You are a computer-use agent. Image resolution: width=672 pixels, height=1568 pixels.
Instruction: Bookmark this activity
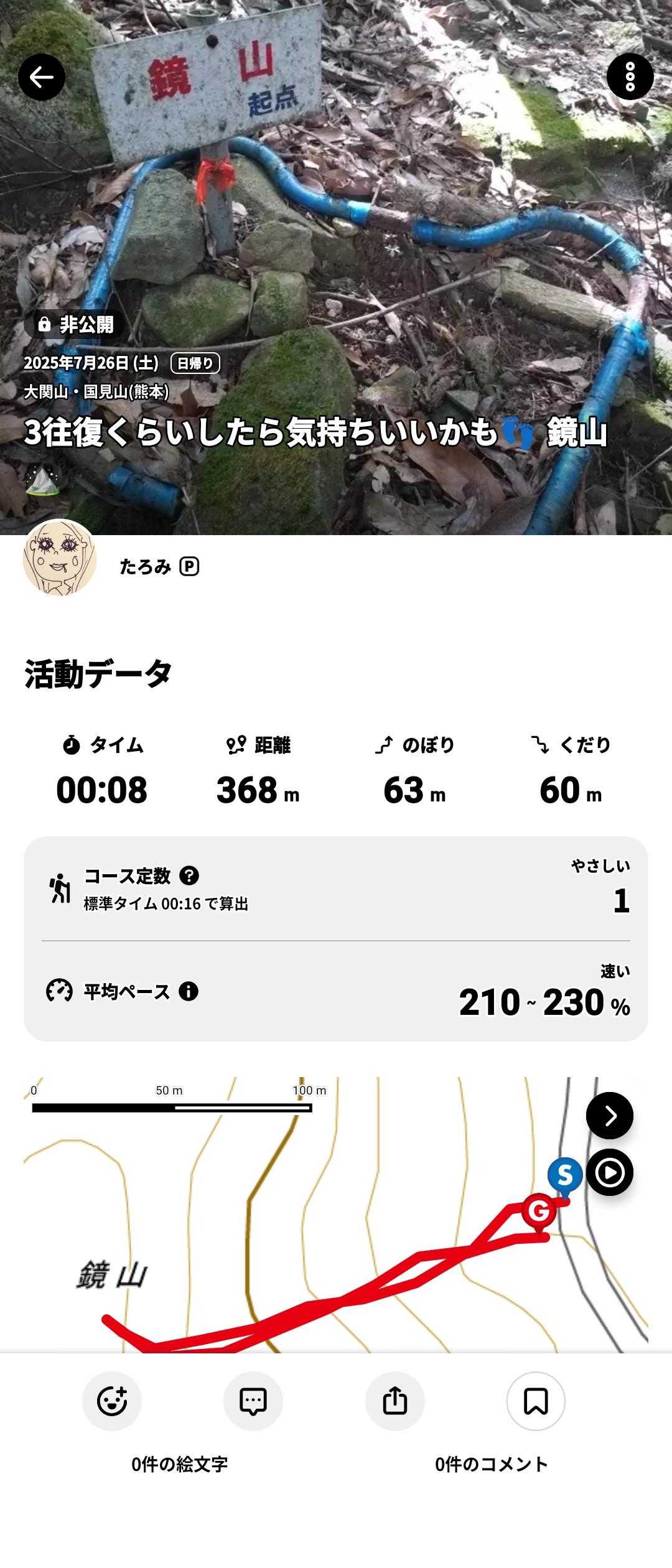[536, 1401]
